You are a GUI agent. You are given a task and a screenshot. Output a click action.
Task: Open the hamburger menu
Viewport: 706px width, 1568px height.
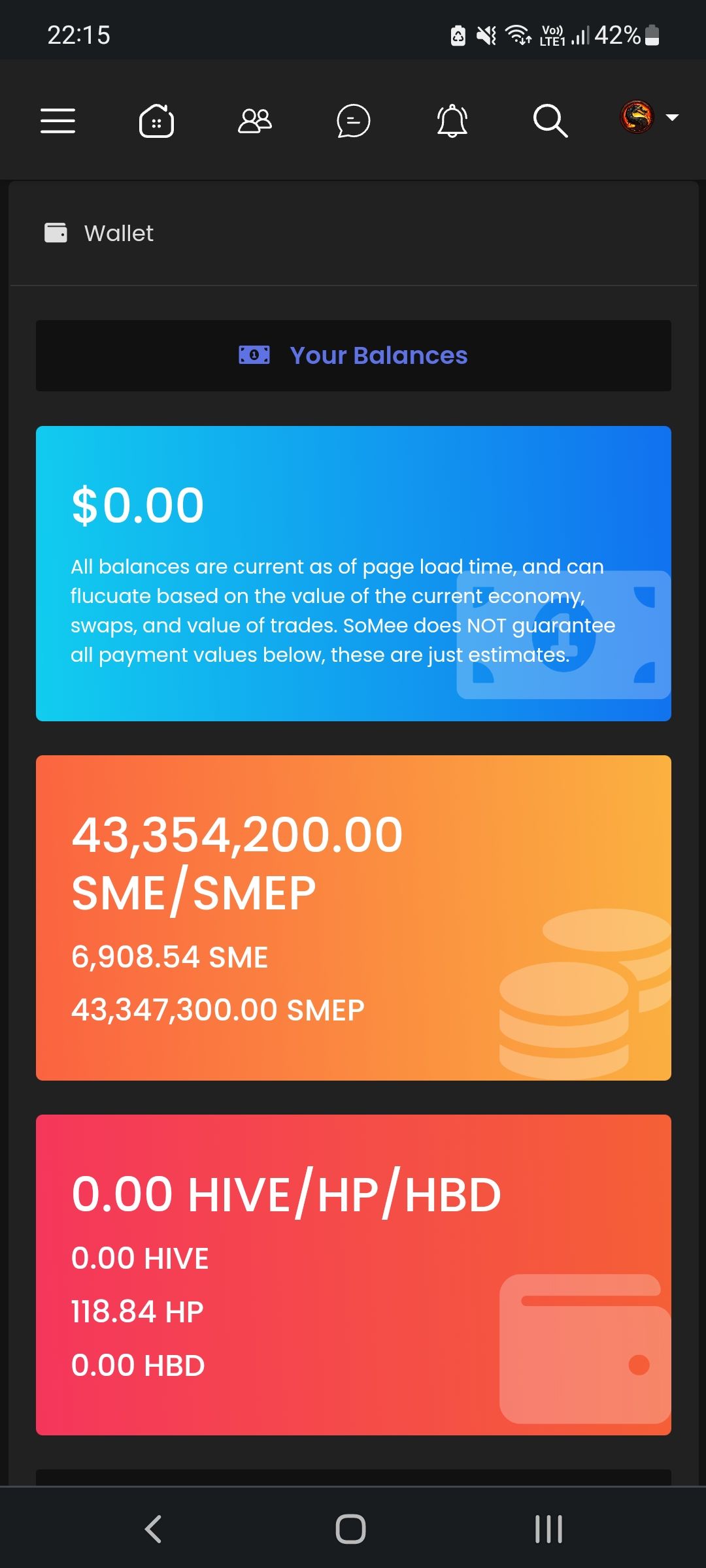click(x=58, y=121)
